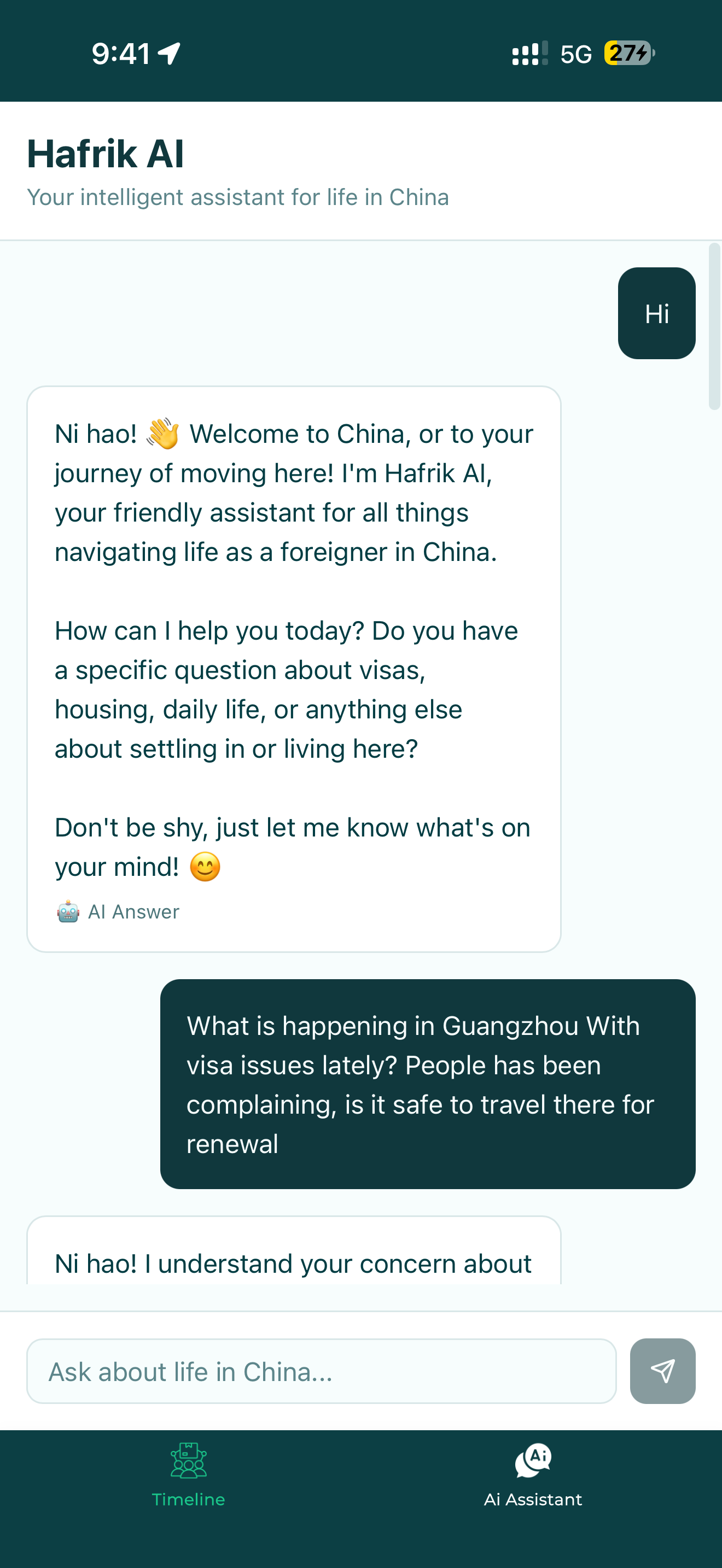This screenshot has width=722, height=1568.
Task: Switch to the Timeline tab
Action: coord(188,1475)
